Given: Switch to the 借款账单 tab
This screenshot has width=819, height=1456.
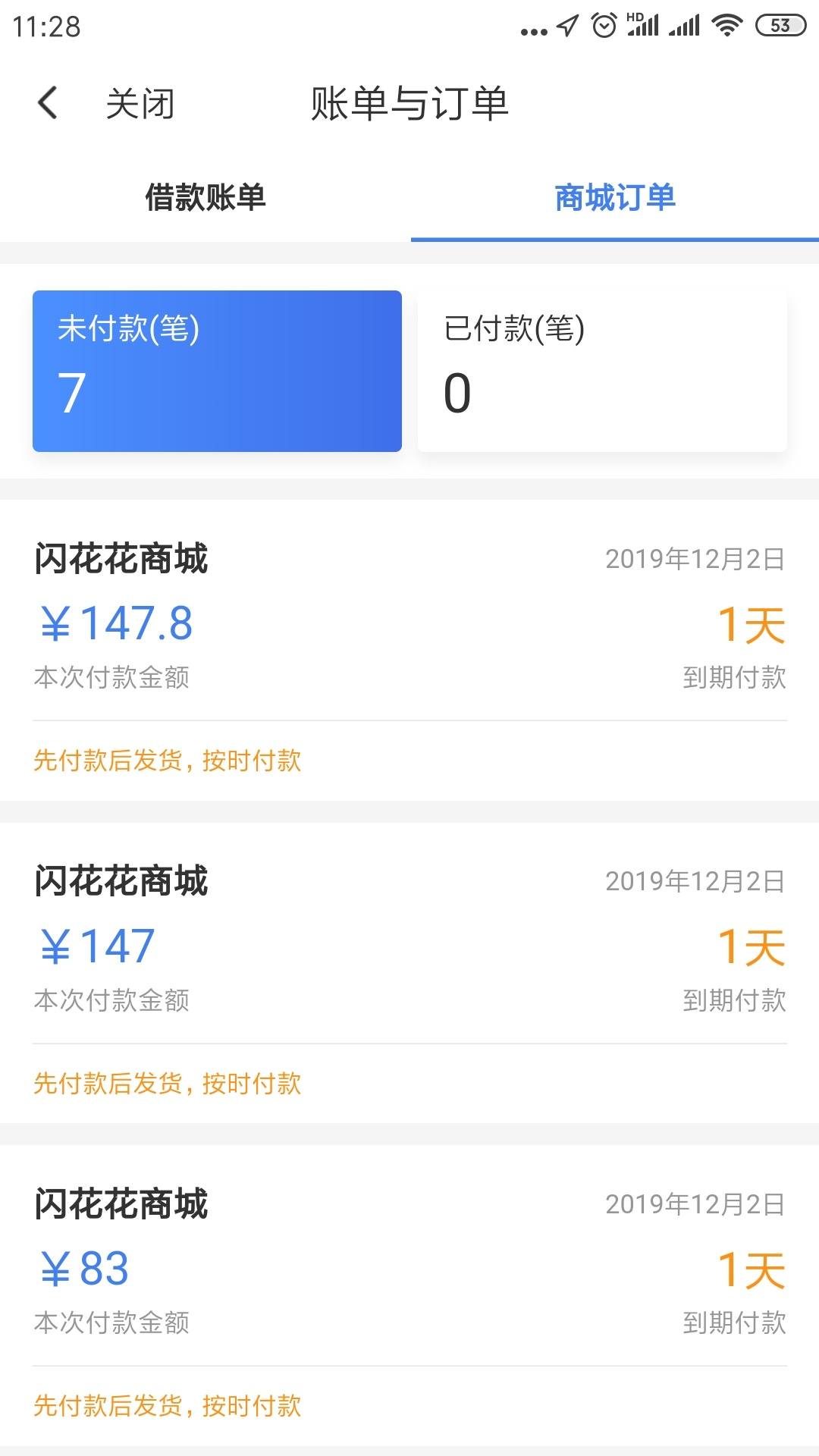Looking at the screenshot, I should 206,198.
